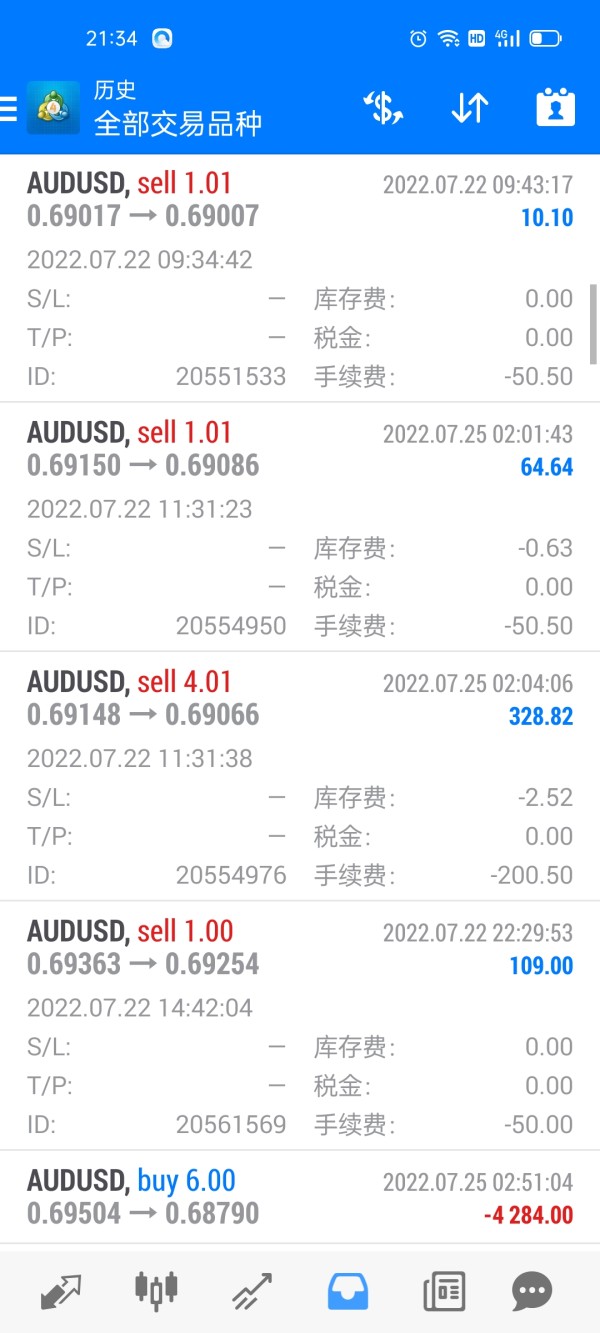Switch to the candlestick chart tab
Image resolution: width=600 pixels, height=1333 pixels.
pos(156,1291)
